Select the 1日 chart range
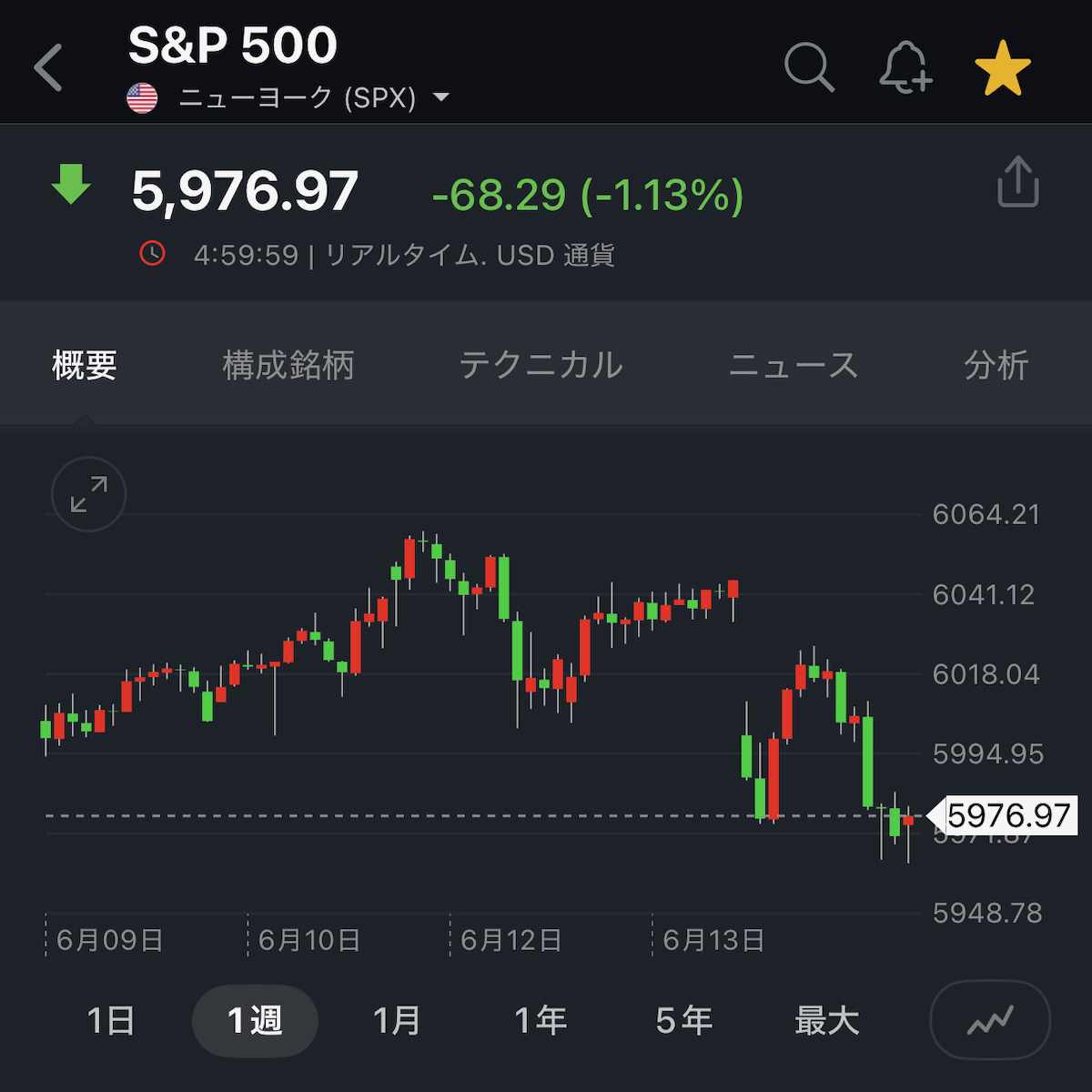 pyautogui.click(x=111, y=1020)
